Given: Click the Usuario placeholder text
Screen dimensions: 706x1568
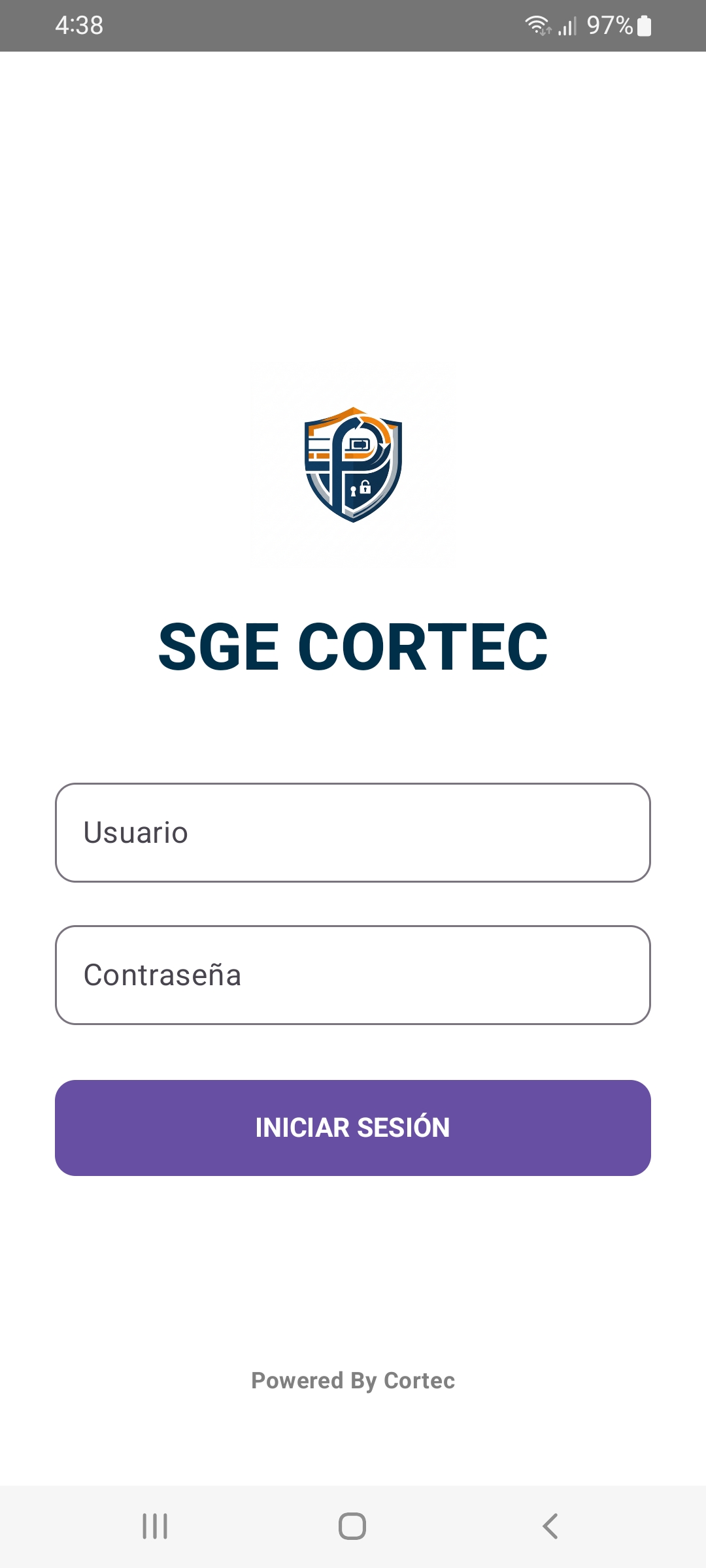Looking at the screenshot, I should coord(136,832).
